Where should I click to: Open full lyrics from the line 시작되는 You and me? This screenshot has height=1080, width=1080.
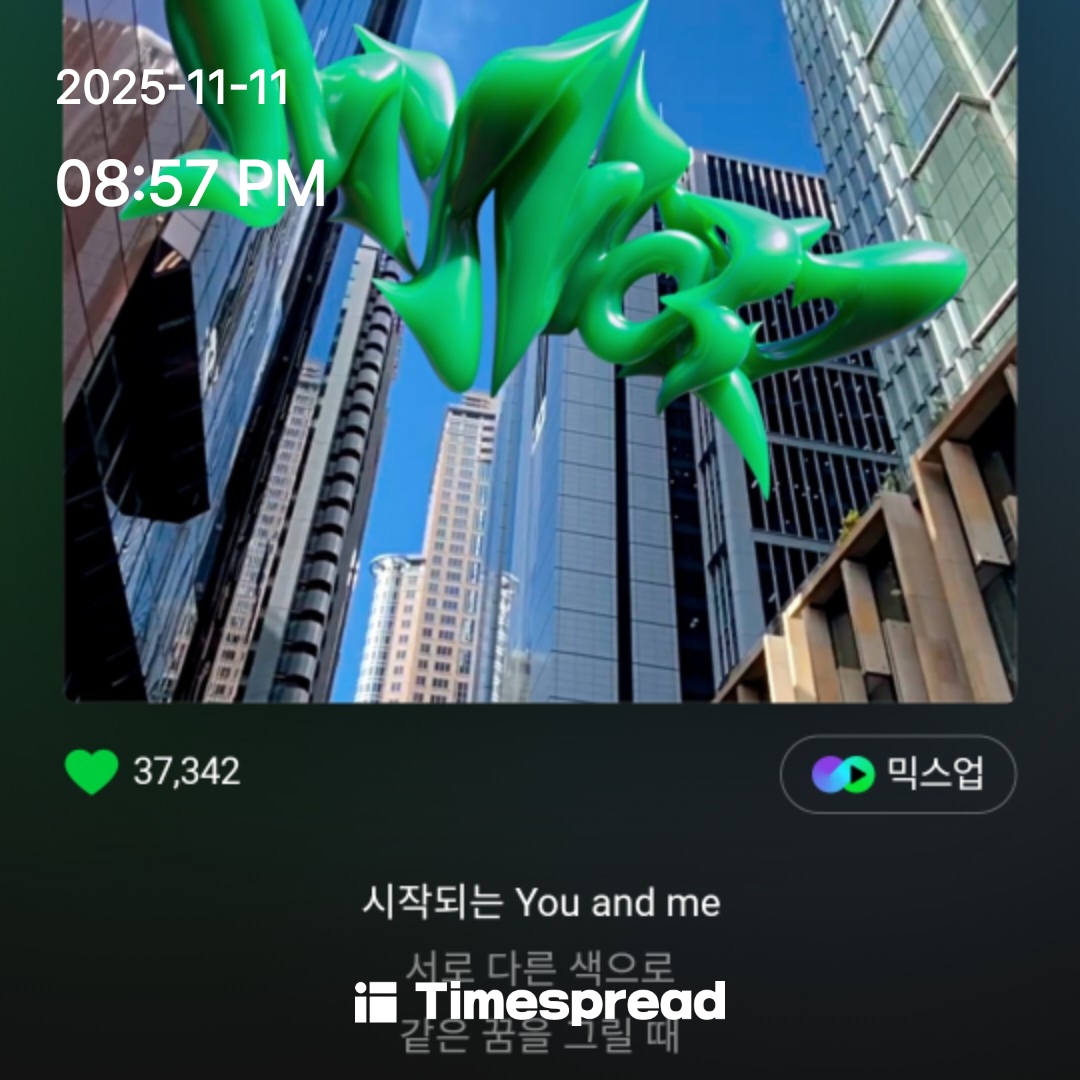point(541,902)
